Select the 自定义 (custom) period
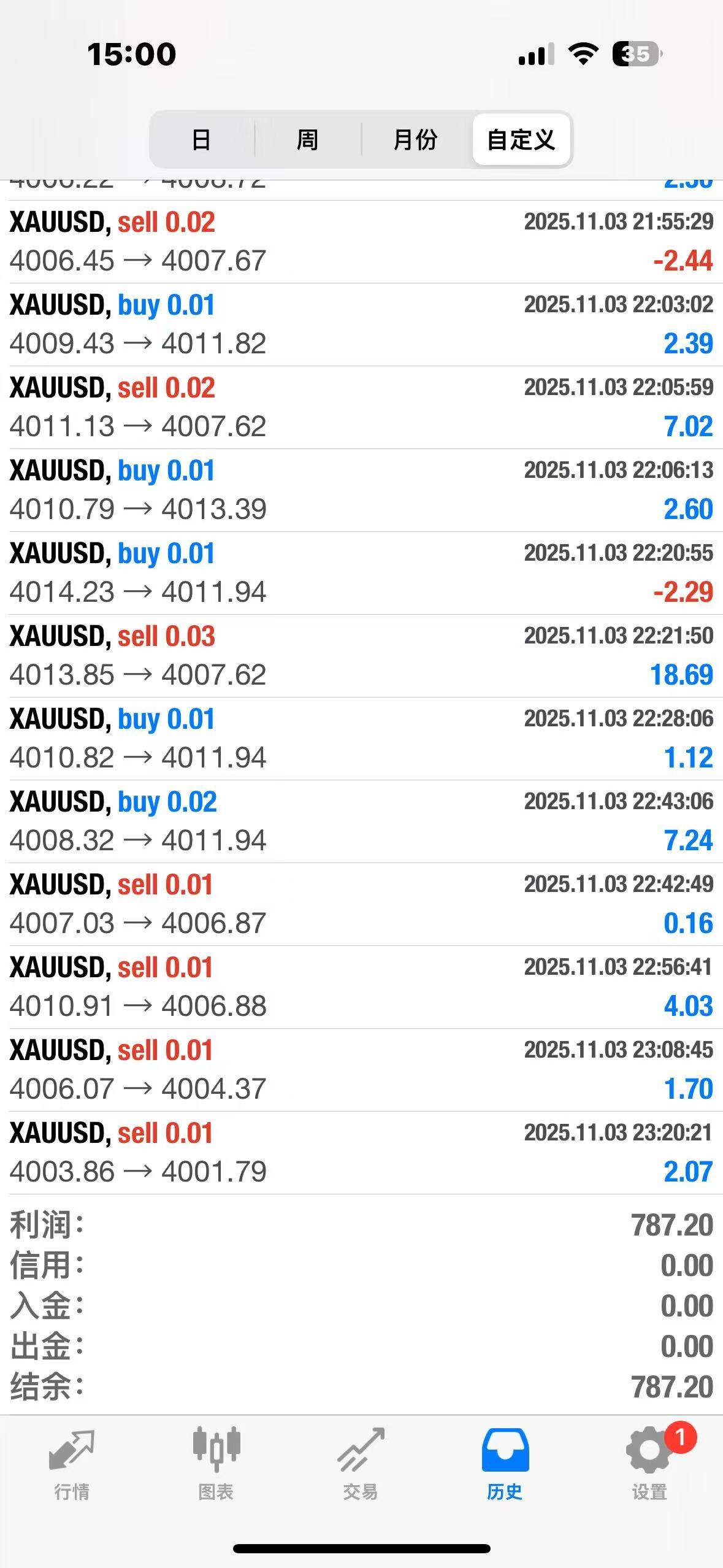This screenshot has height=1568, width=723. 521,140
